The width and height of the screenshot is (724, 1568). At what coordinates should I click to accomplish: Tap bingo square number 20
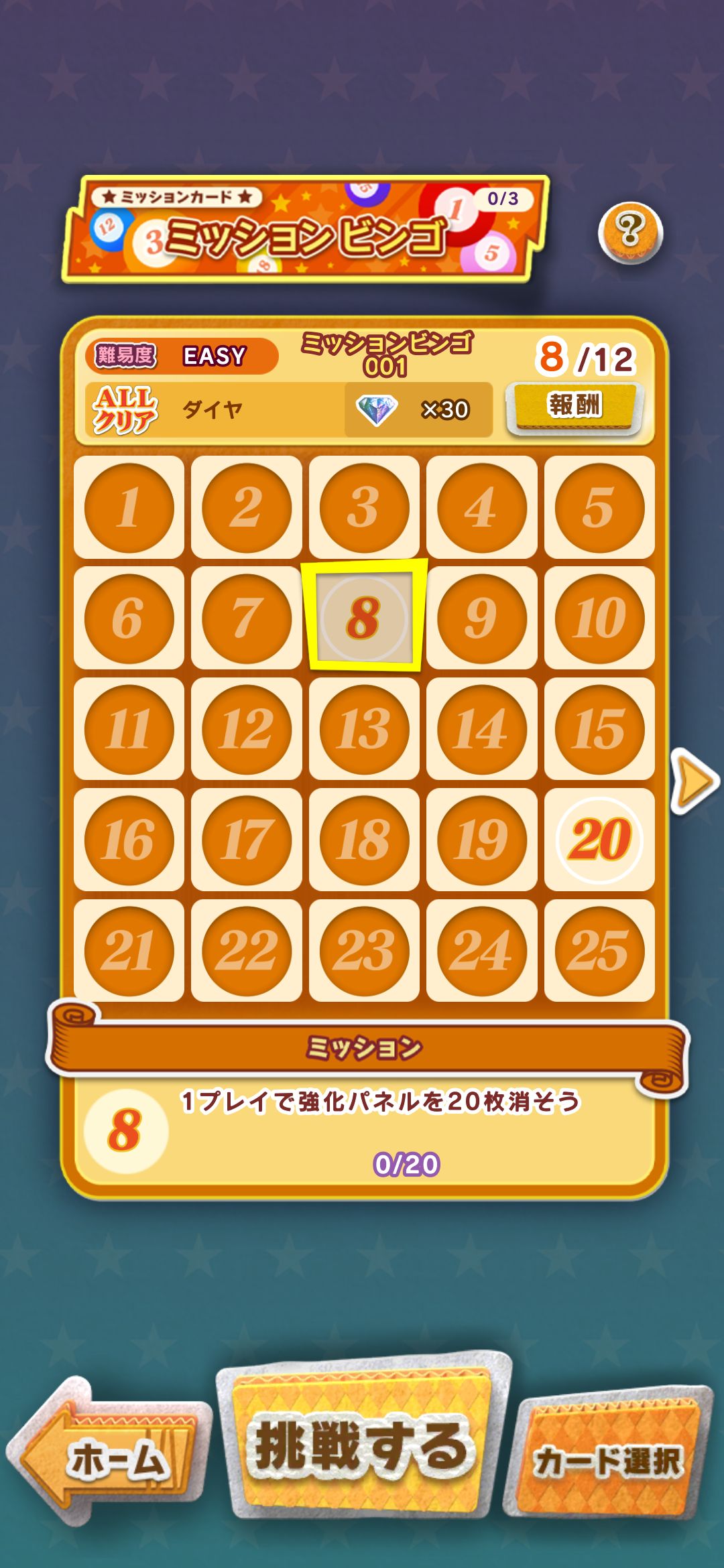pyautogui.click(x=599, y=840)
